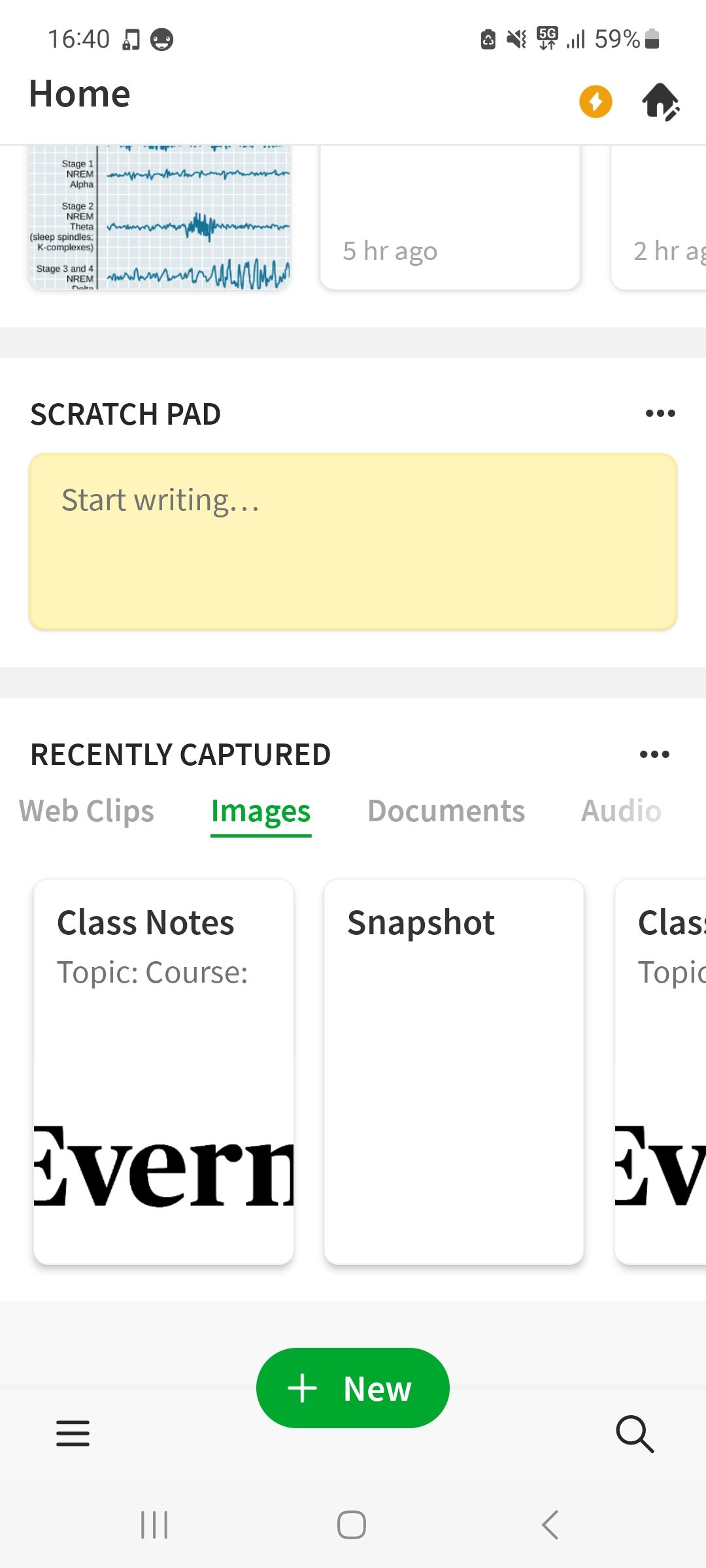
Task: Open Scratch Pad options via three-dots icon
Action: 659,412
